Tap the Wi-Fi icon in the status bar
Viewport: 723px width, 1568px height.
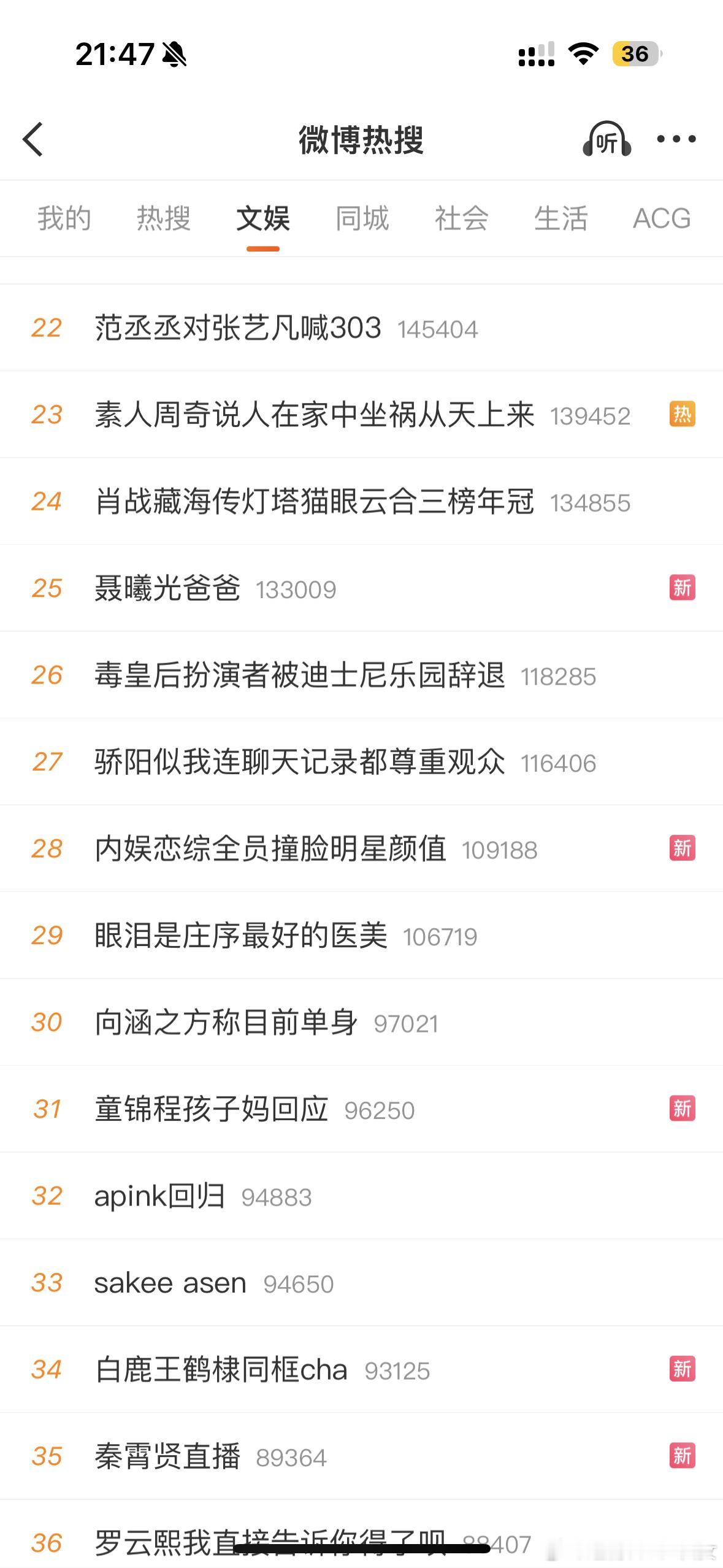pos(583,54)
